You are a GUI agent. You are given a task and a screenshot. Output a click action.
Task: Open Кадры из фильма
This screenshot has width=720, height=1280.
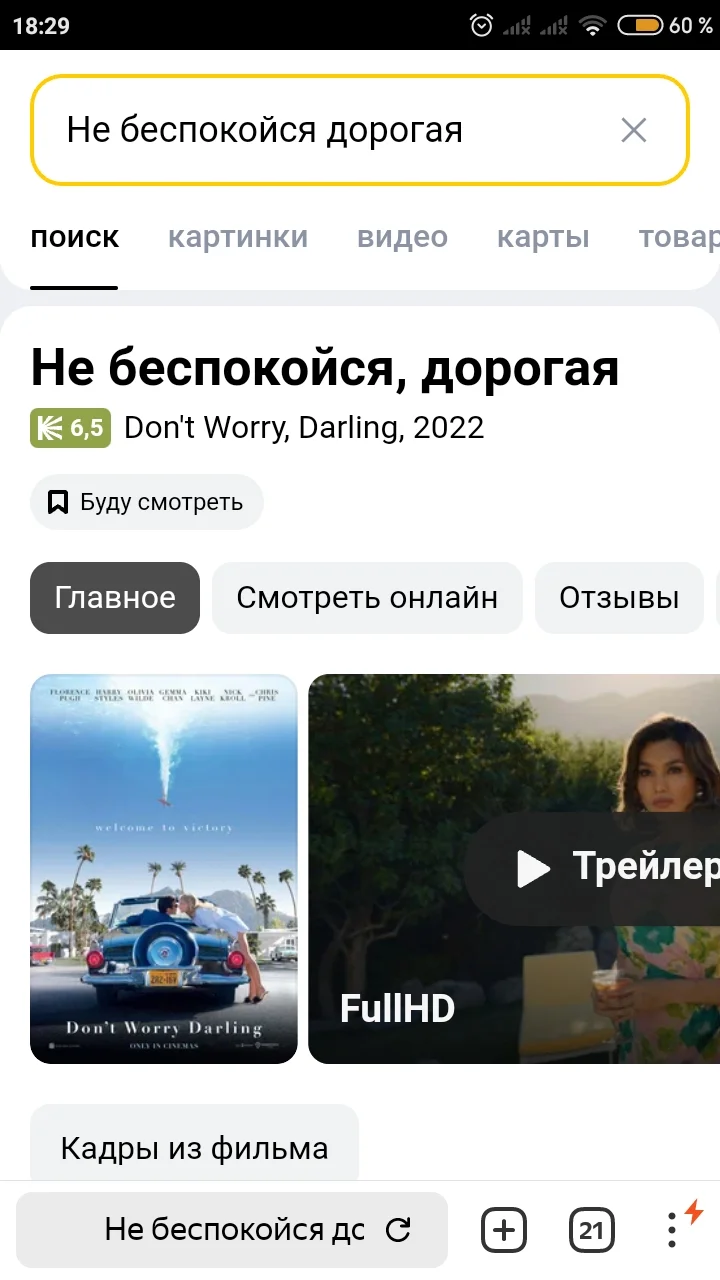pos(193,1147)
